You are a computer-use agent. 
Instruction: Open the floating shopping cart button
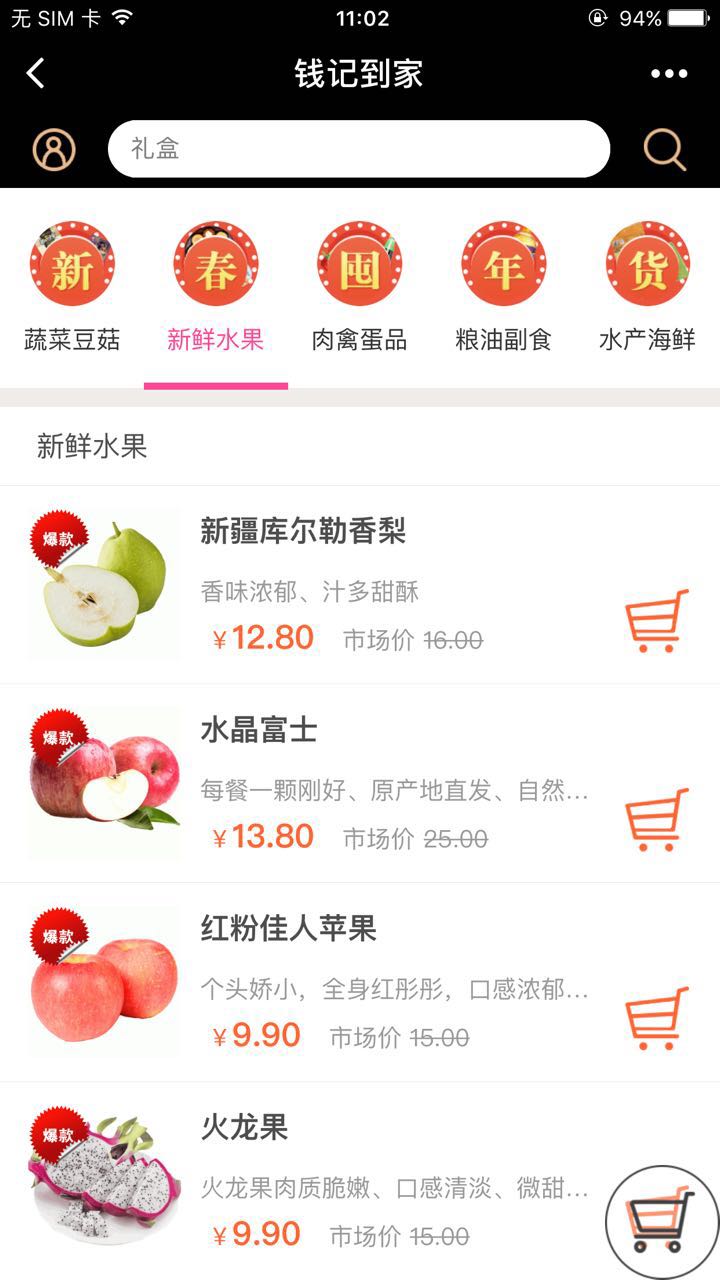pyautogui.click(x=661, y=1221)
